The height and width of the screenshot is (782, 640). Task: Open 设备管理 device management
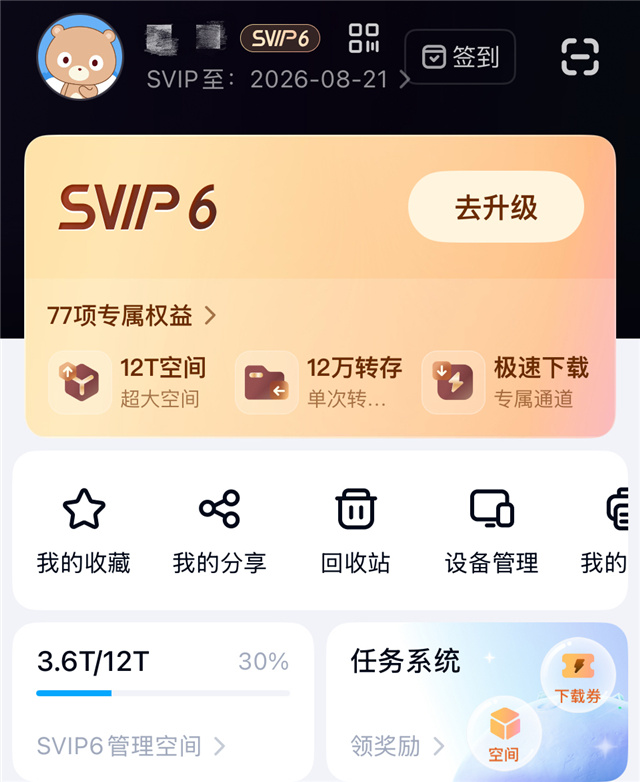tap(491, 530)
